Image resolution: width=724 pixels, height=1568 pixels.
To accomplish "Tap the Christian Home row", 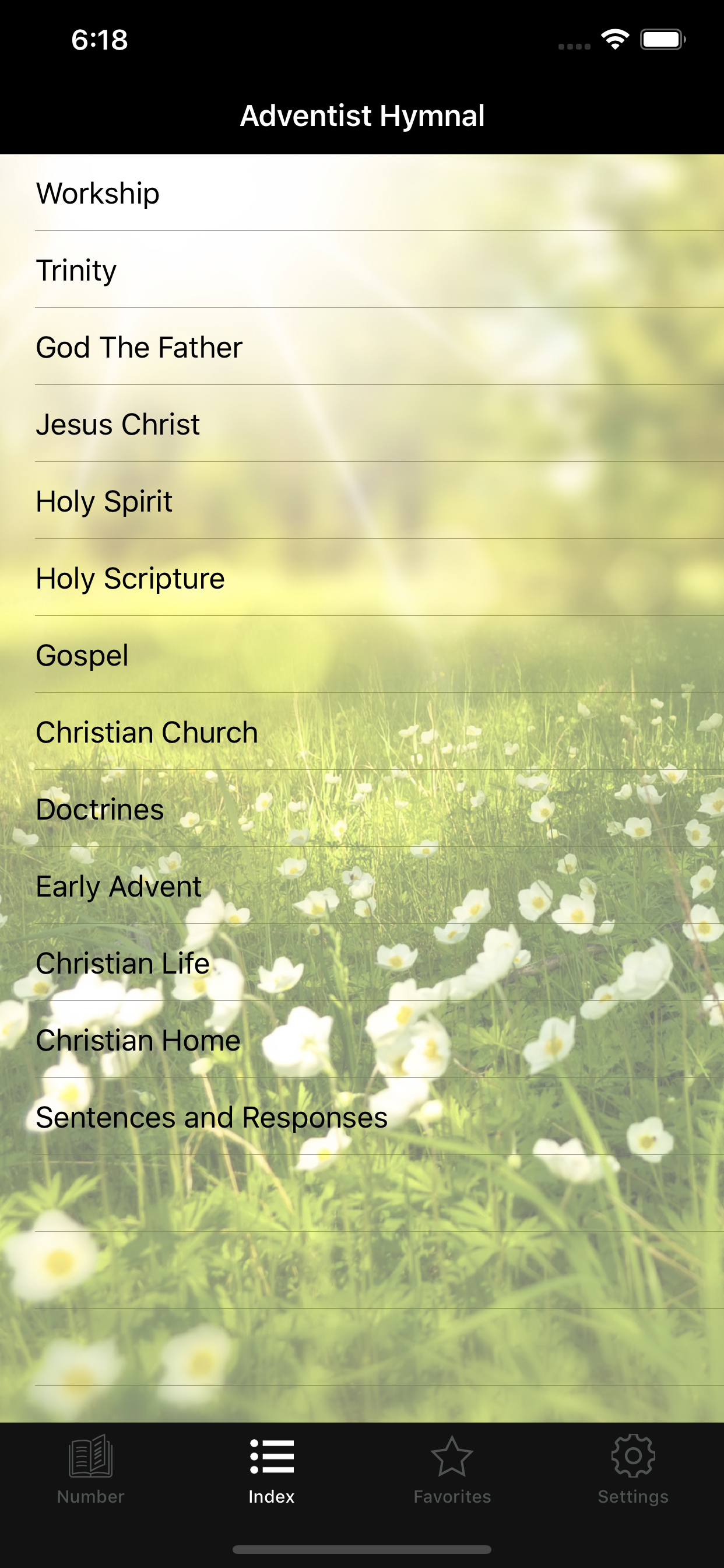I will [362, 1039].
